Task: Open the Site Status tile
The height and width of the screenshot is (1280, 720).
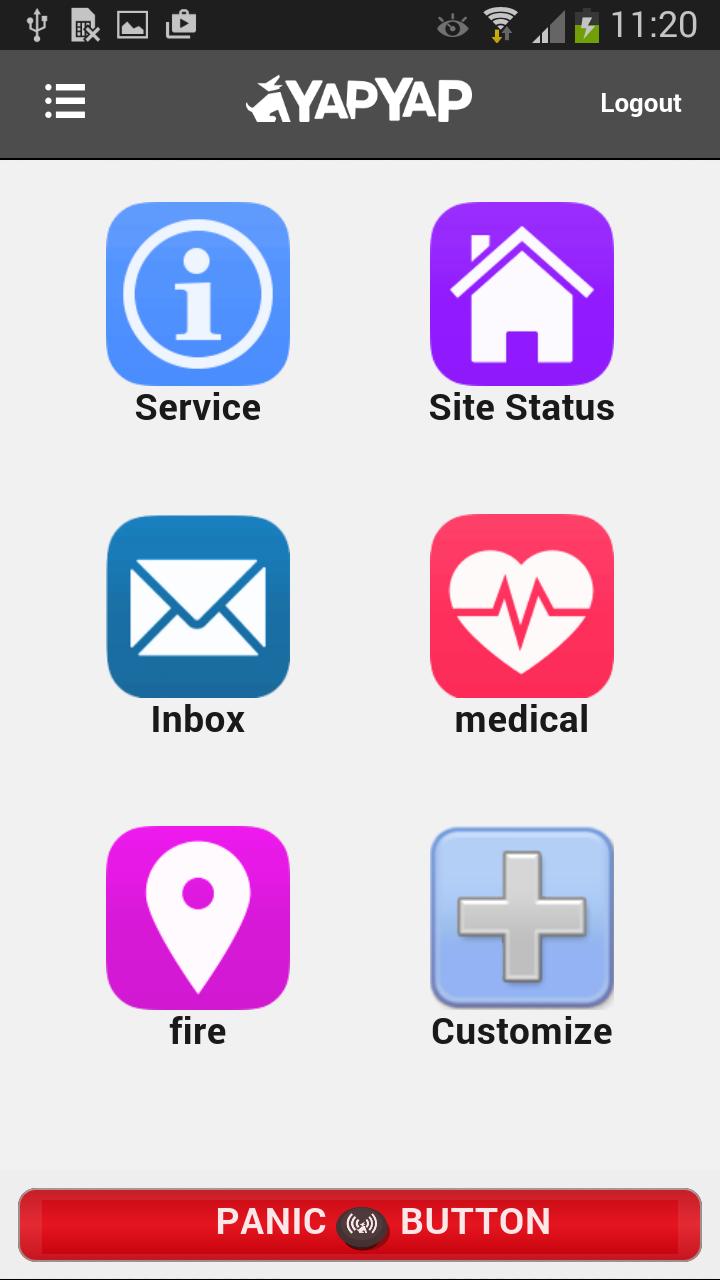Action: pyautogui.click(x=521, y=294)
